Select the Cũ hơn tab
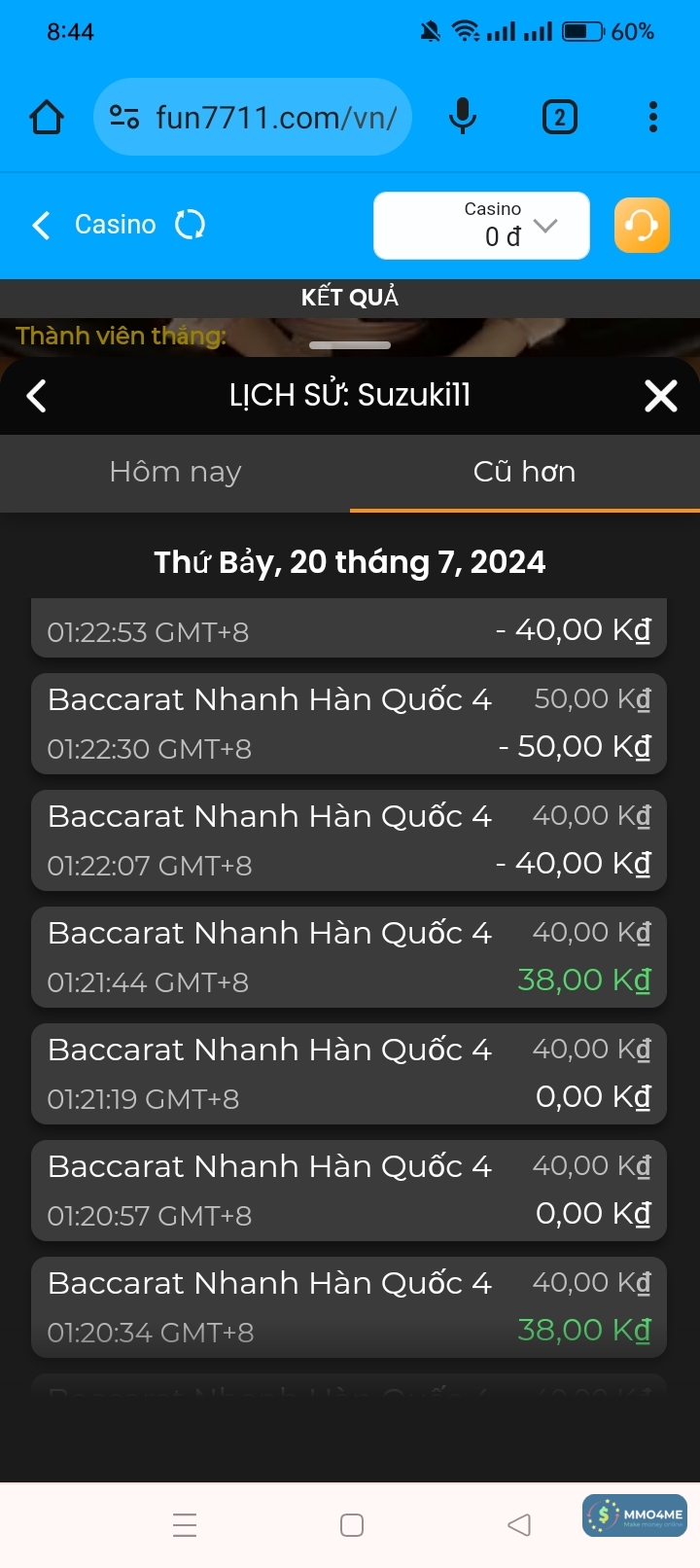 [524, 473]
